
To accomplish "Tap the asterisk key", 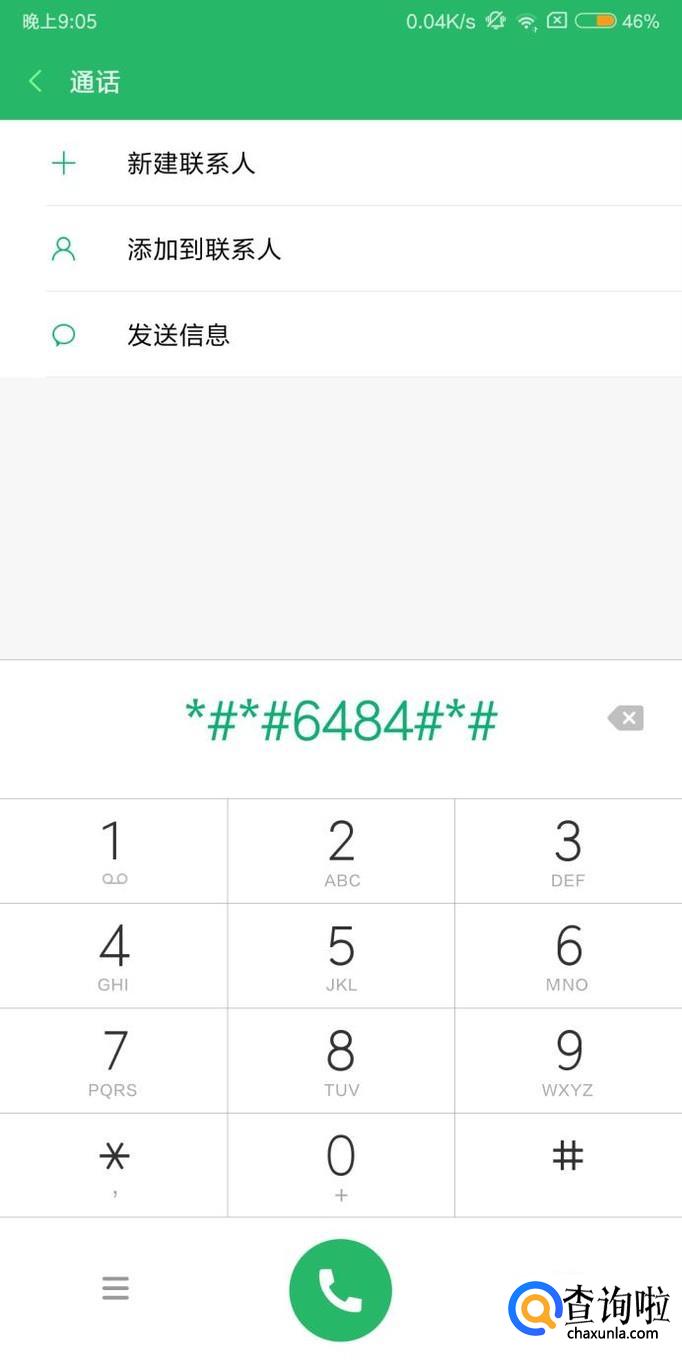I will 113,1165.
